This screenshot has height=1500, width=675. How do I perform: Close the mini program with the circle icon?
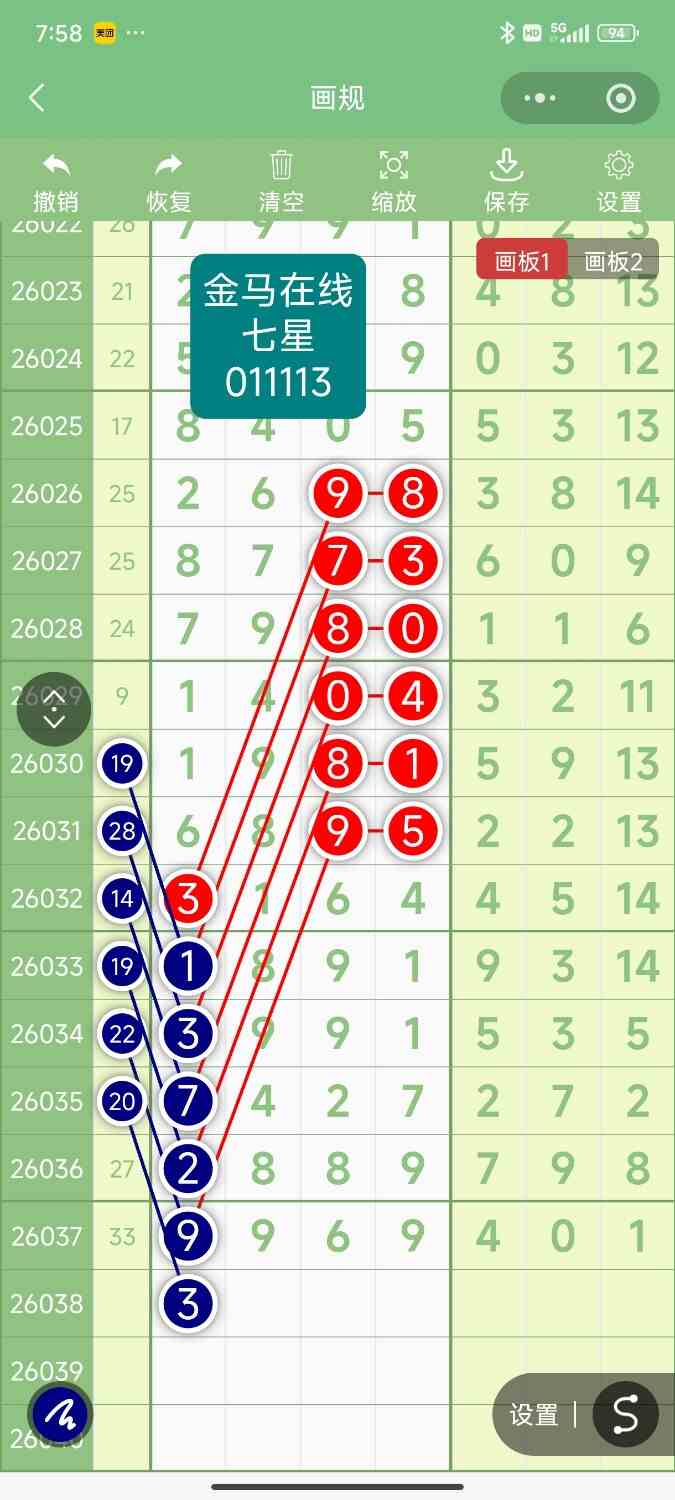coord(621,98)
